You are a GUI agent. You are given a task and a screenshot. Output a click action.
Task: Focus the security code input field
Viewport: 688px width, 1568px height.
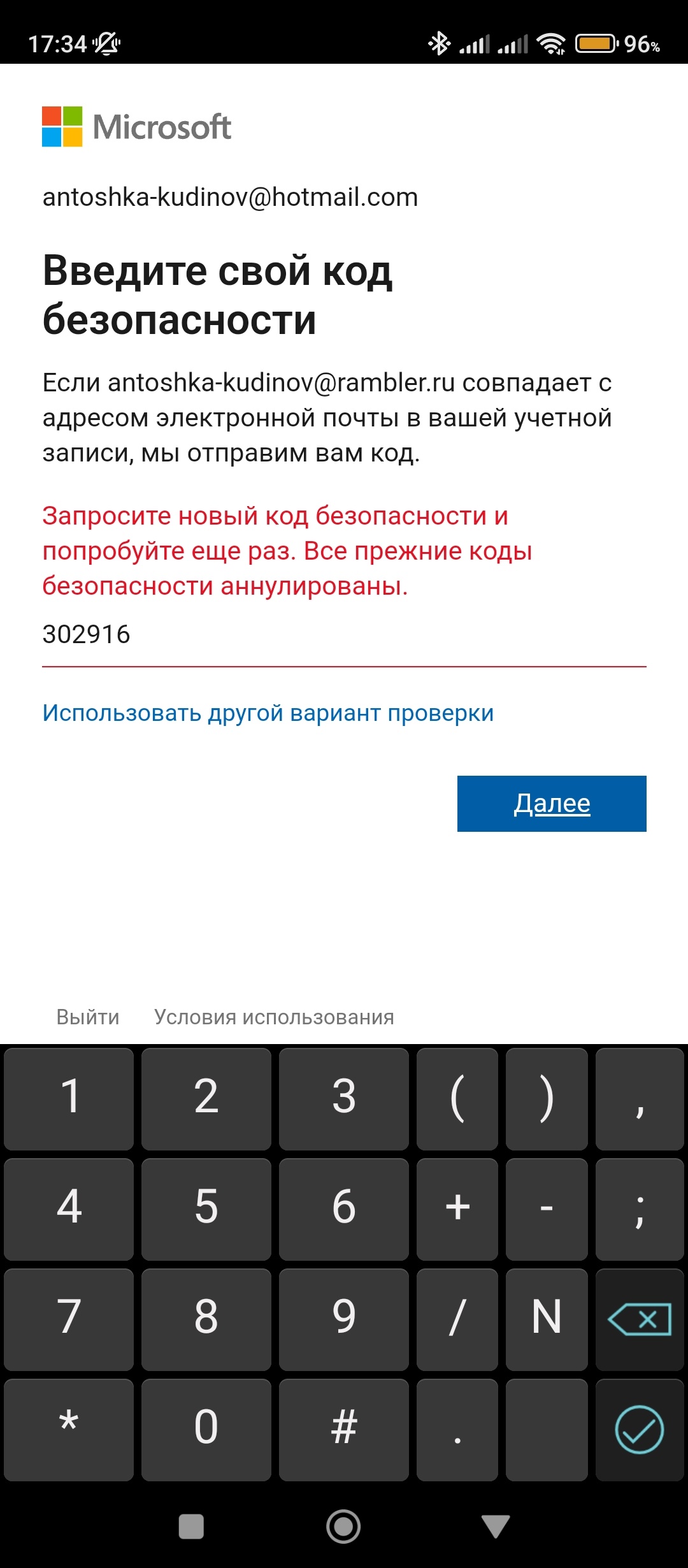pos(344,635)
